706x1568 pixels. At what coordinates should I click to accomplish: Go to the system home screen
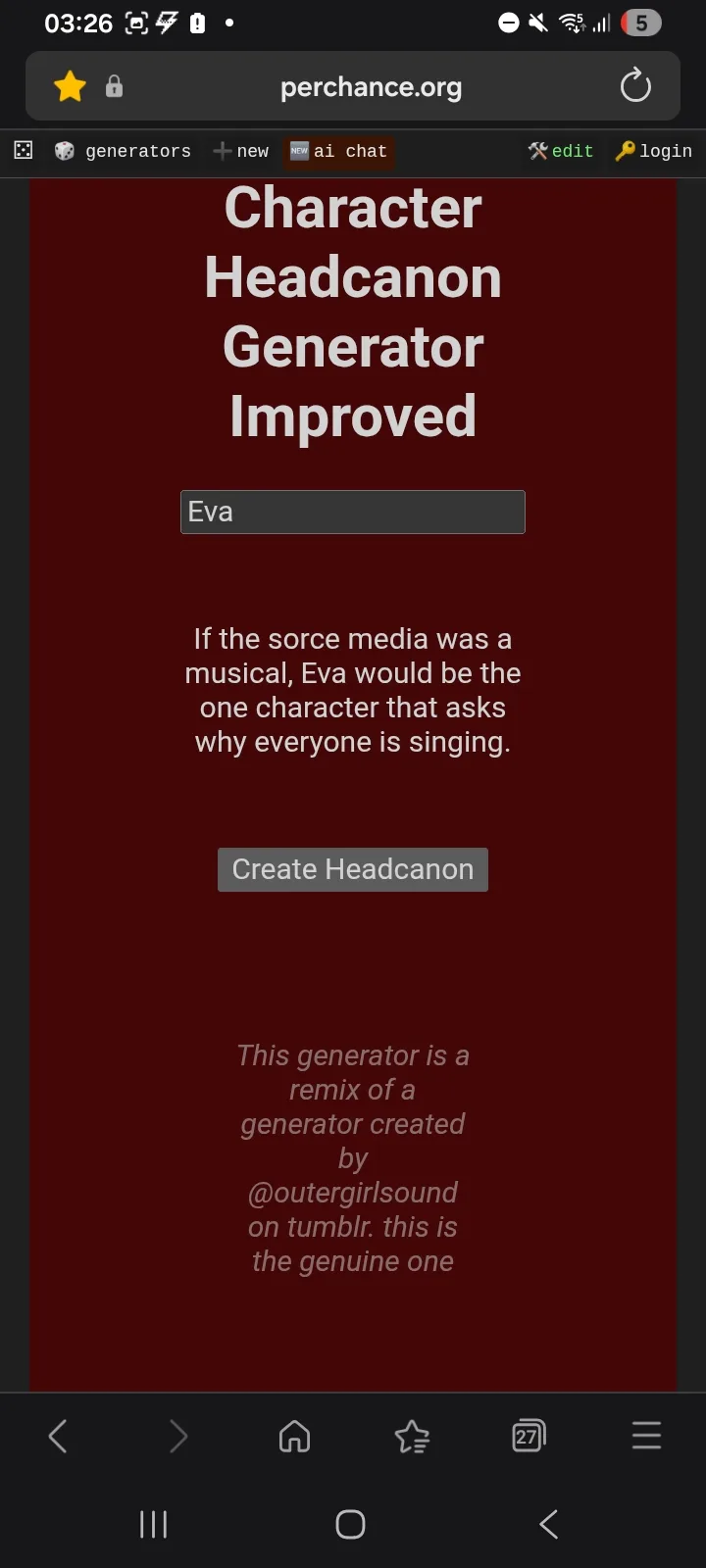tap(350, 1524)
